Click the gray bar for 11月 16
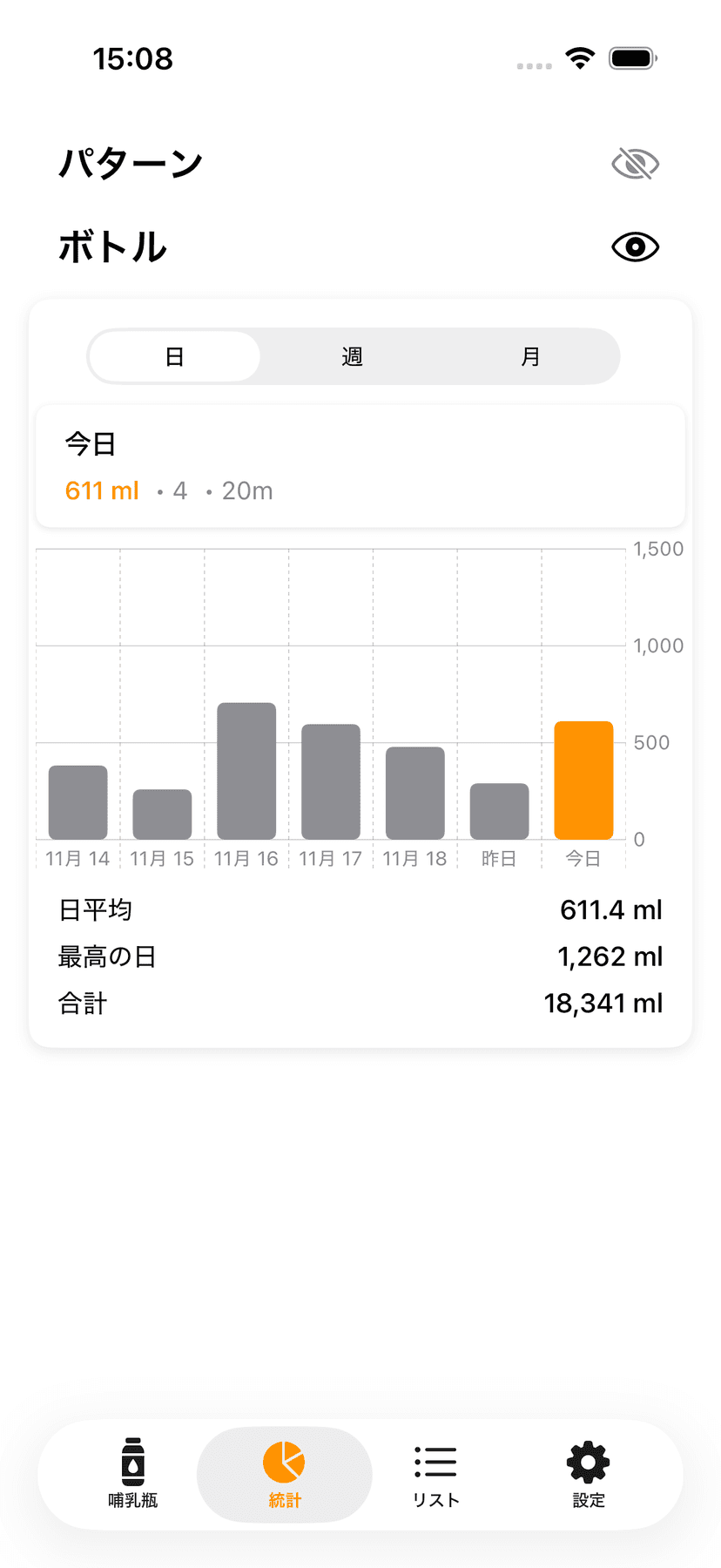The width and height of the screenshot is (721, 1568). point(246,771)
